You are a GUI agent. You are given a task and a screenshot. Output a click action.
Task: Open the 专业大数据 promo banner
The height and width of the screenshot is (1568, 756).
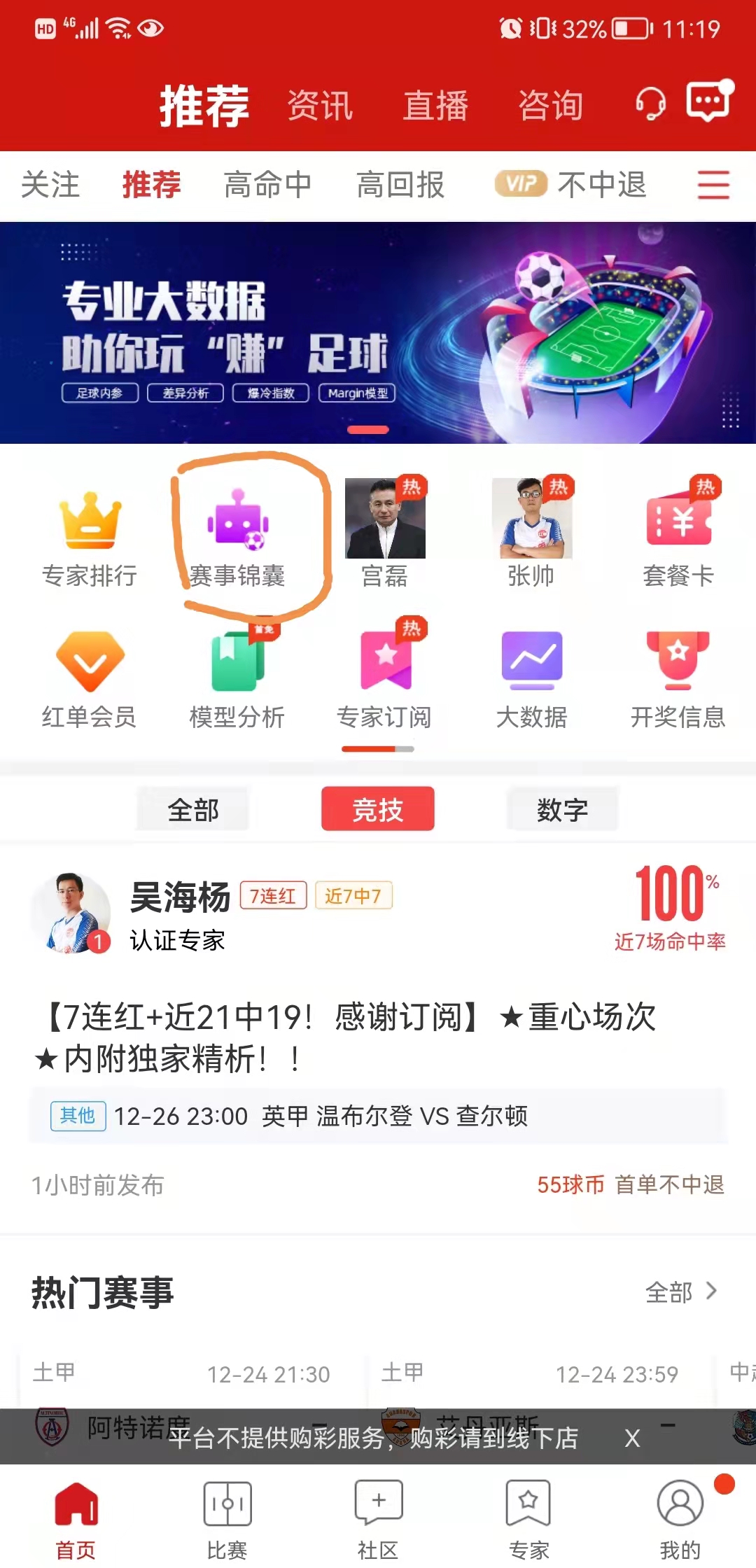378,332
